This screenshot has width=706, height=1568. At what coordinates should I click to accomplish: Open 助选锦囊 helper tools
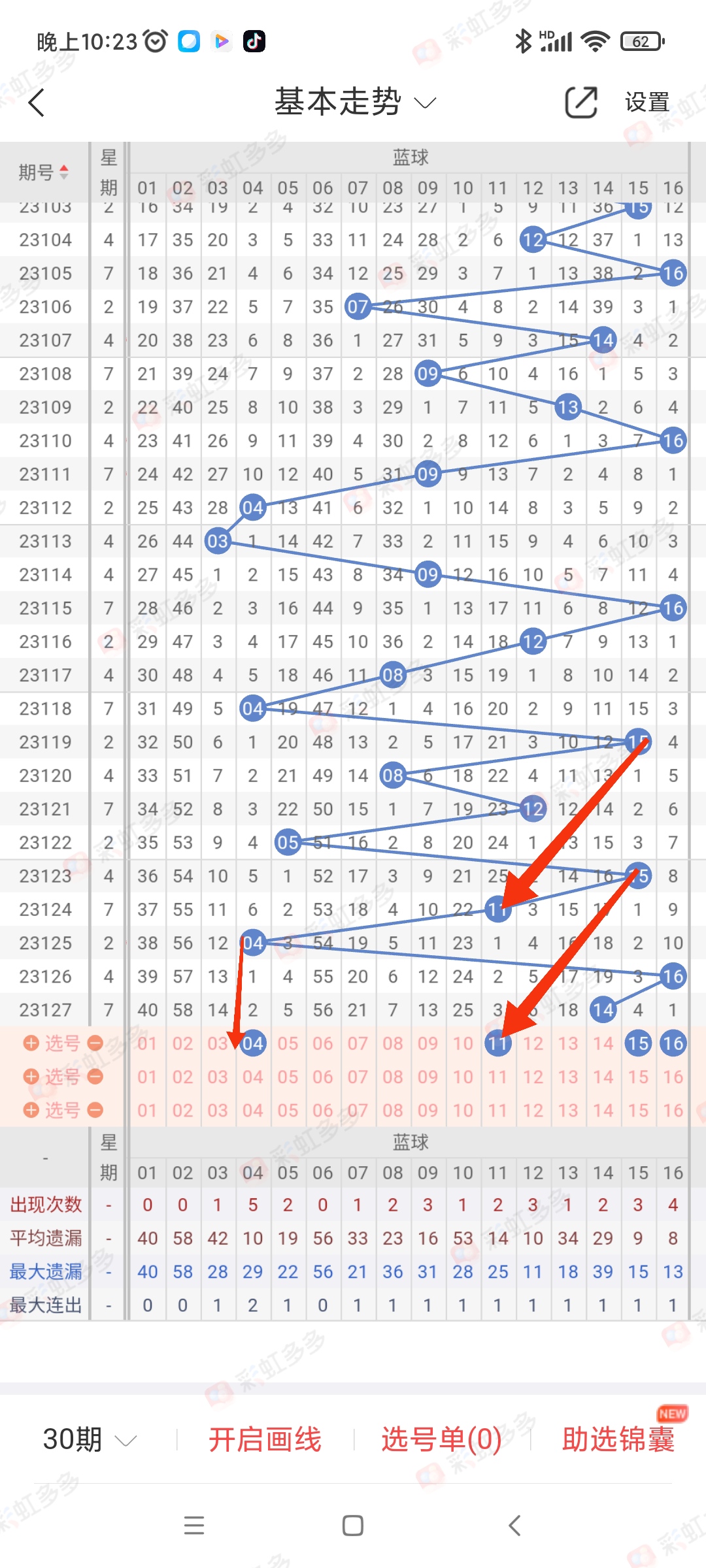[618, 1439]
